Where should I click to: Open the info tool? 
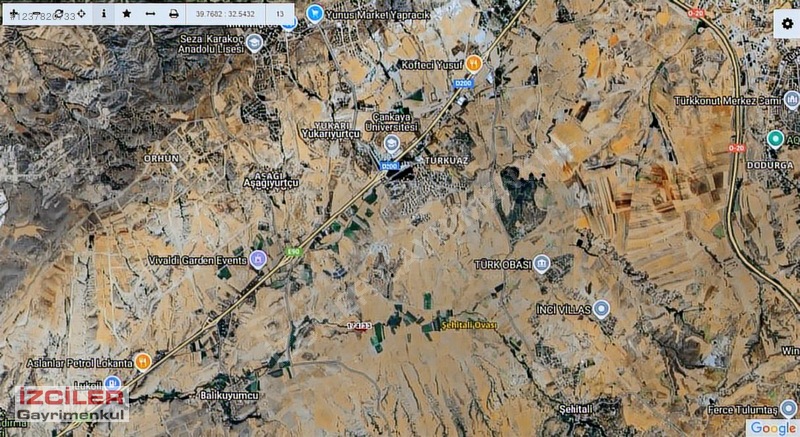pos(103,14)
